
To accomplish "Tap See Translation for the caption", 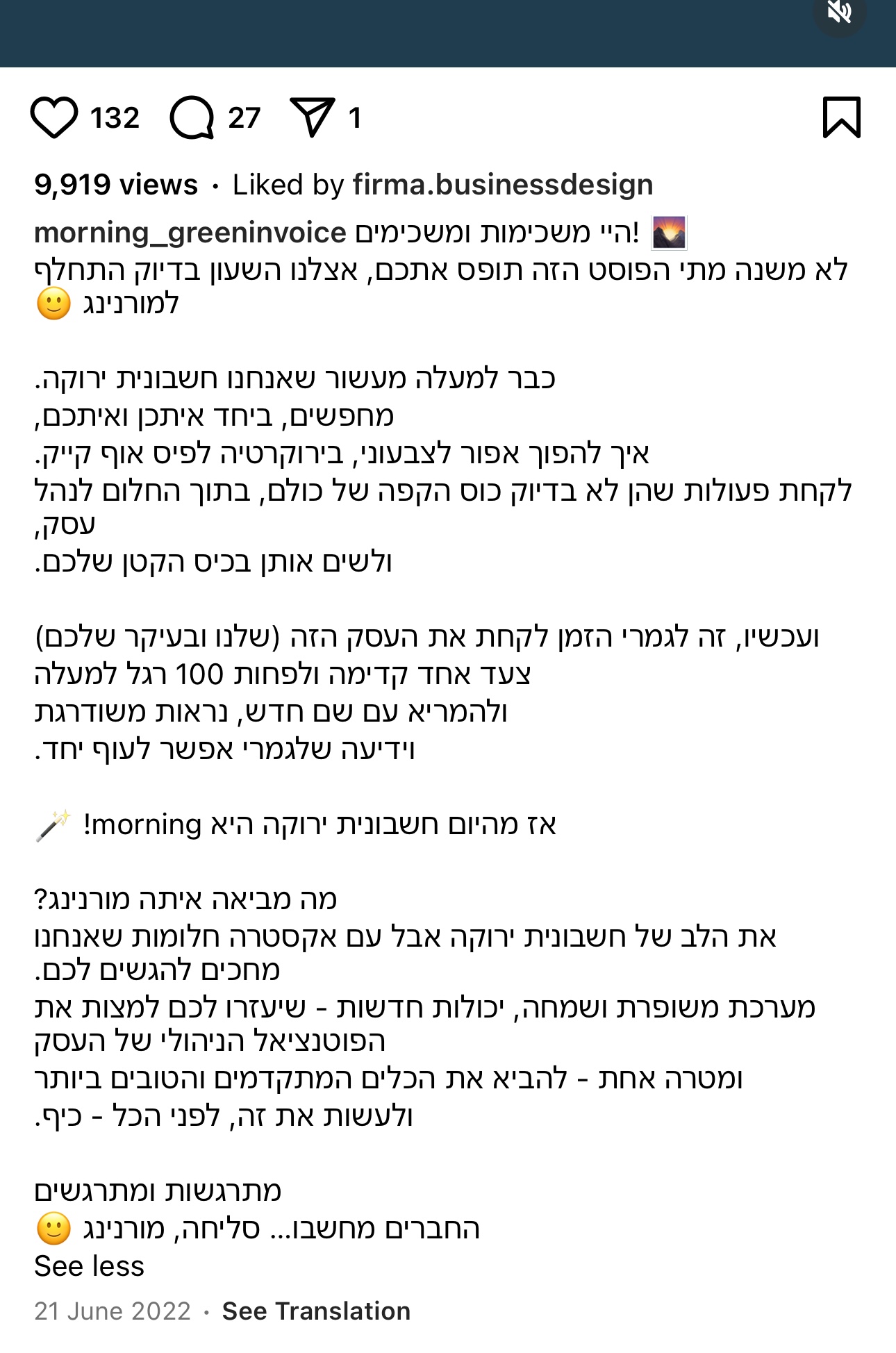I will 316,1311.
